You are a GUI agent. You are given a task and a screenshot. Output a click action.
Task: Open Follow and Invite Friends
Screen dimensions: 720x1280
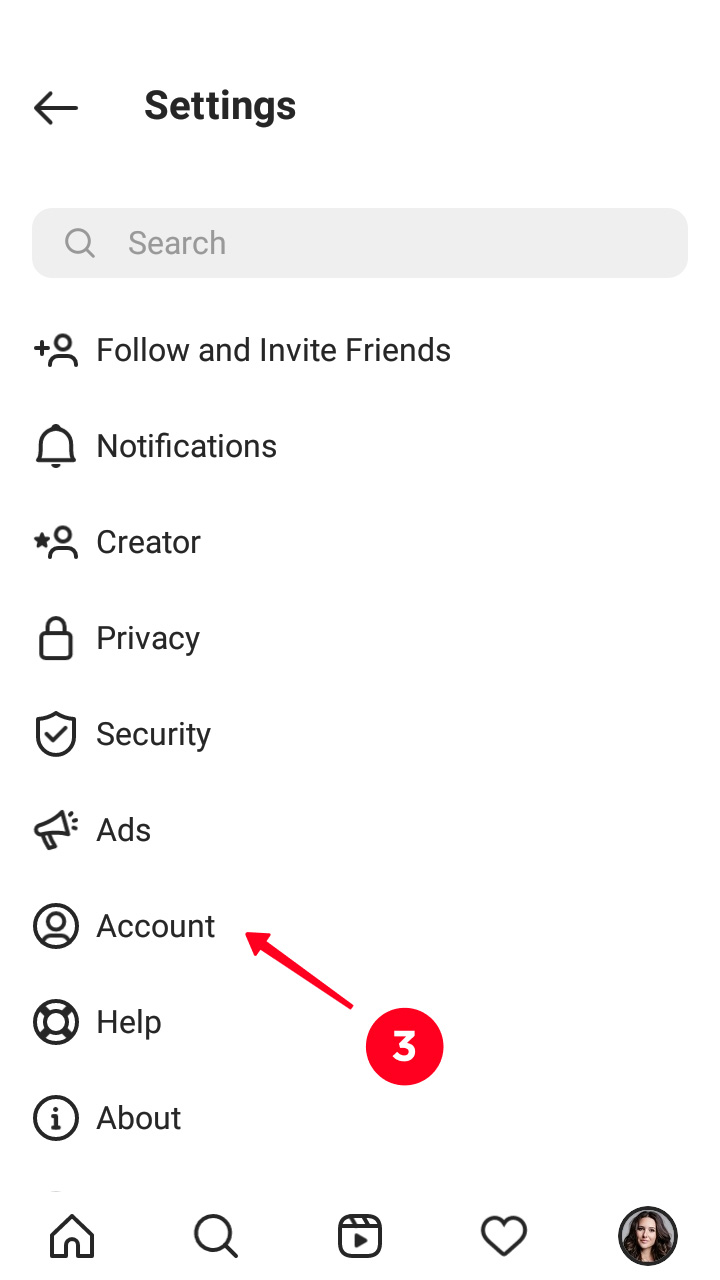point(360,350)
